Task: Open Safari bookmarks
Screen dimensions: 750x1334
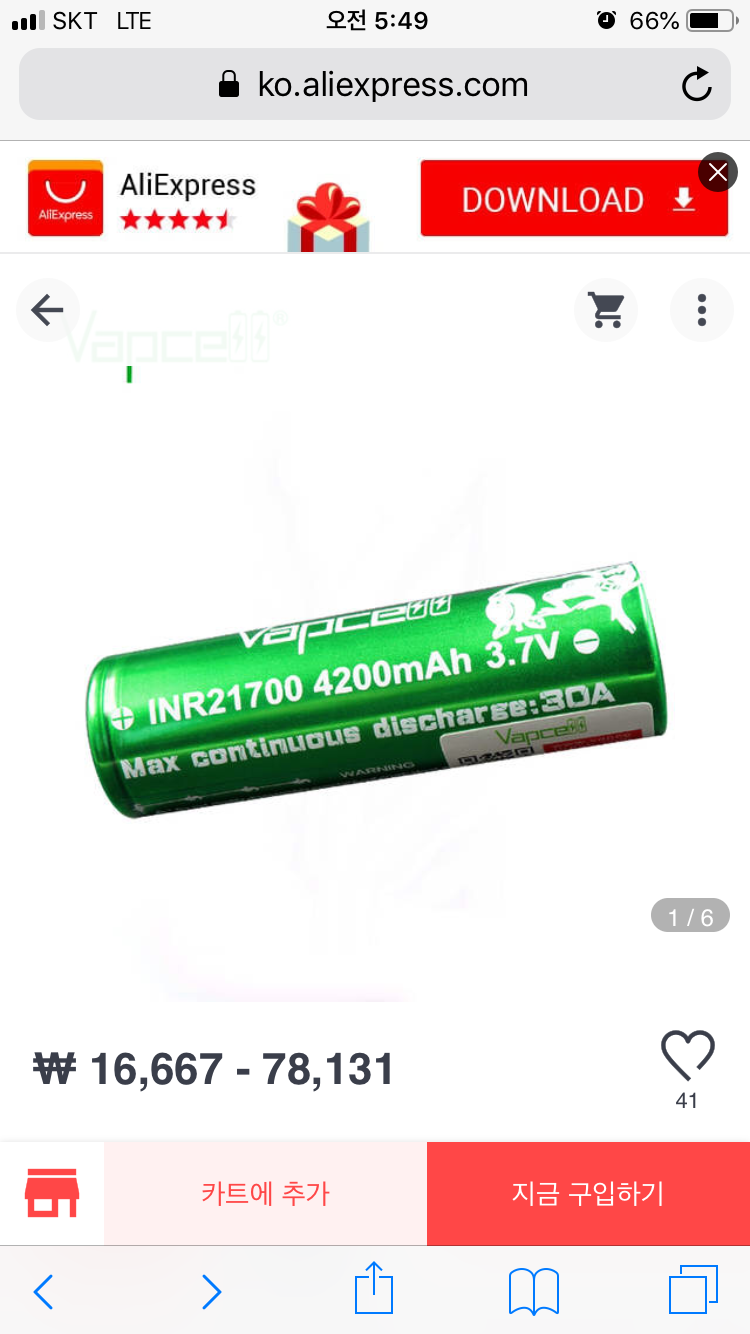Action: (533, 1290)
